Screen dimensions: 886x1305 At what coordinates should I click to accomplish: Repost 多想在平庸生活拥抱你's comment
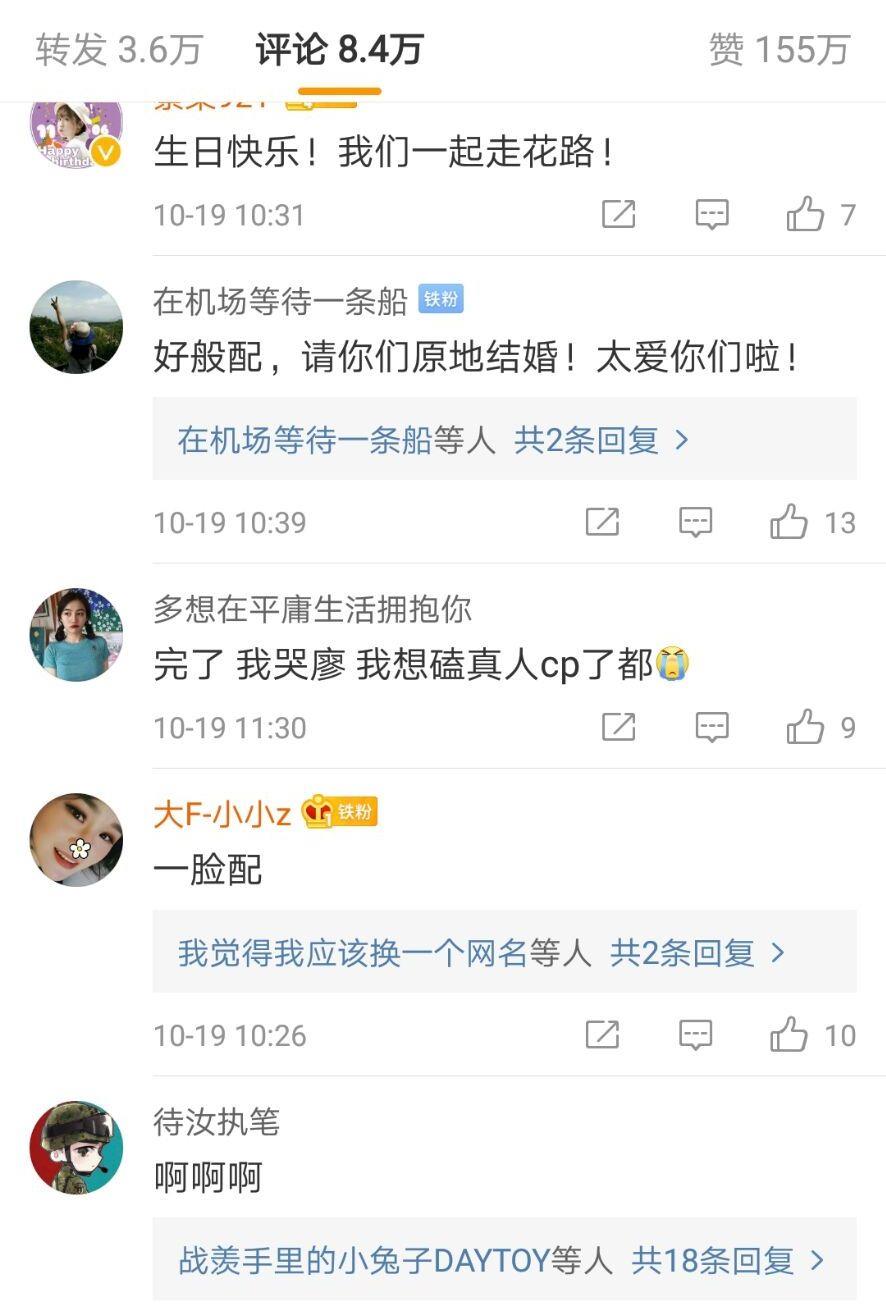(618, 727)
